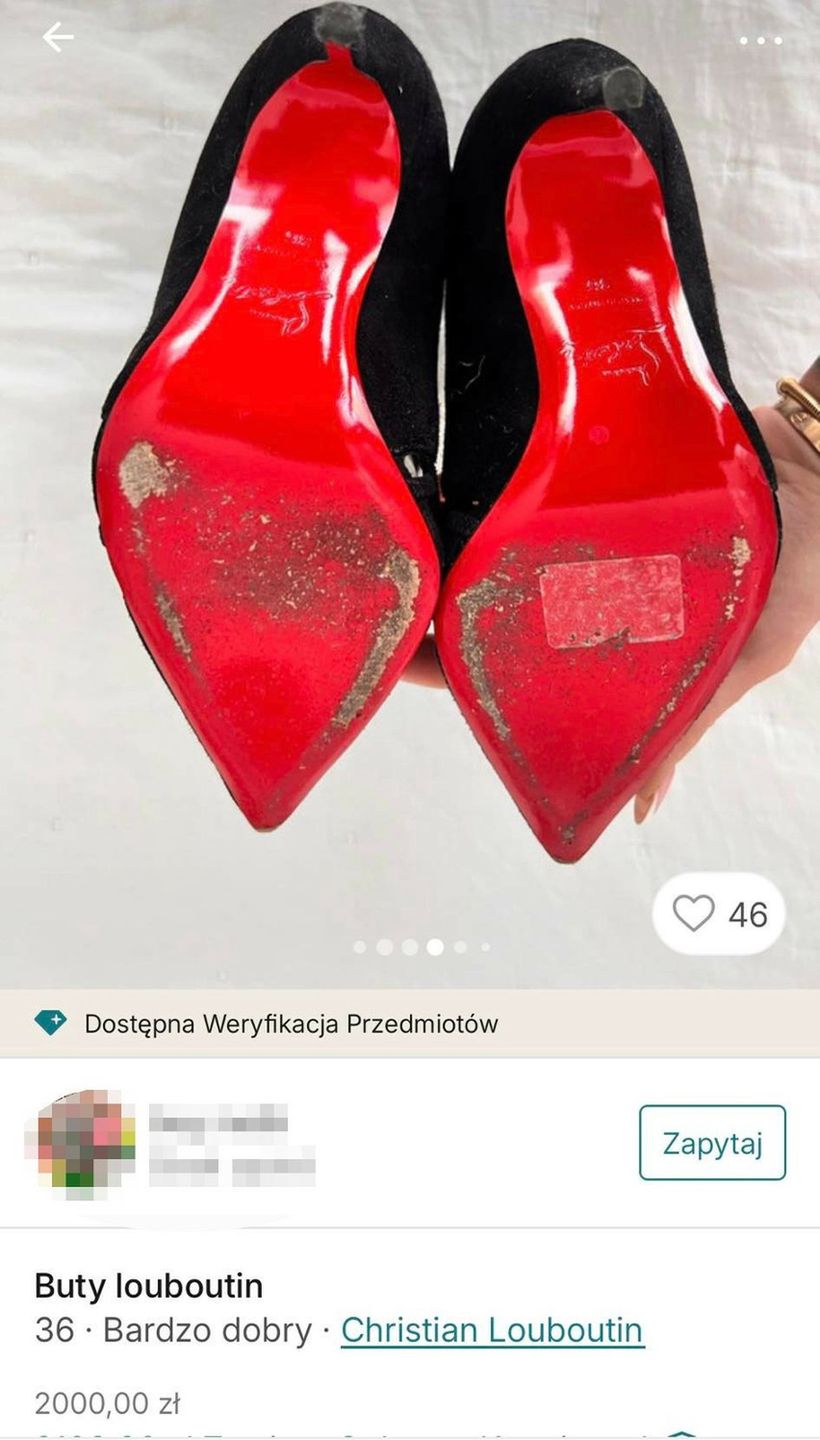Open the three-dot overflow menu
Viewport: 820px width, 1440px height.
point(760,41)
